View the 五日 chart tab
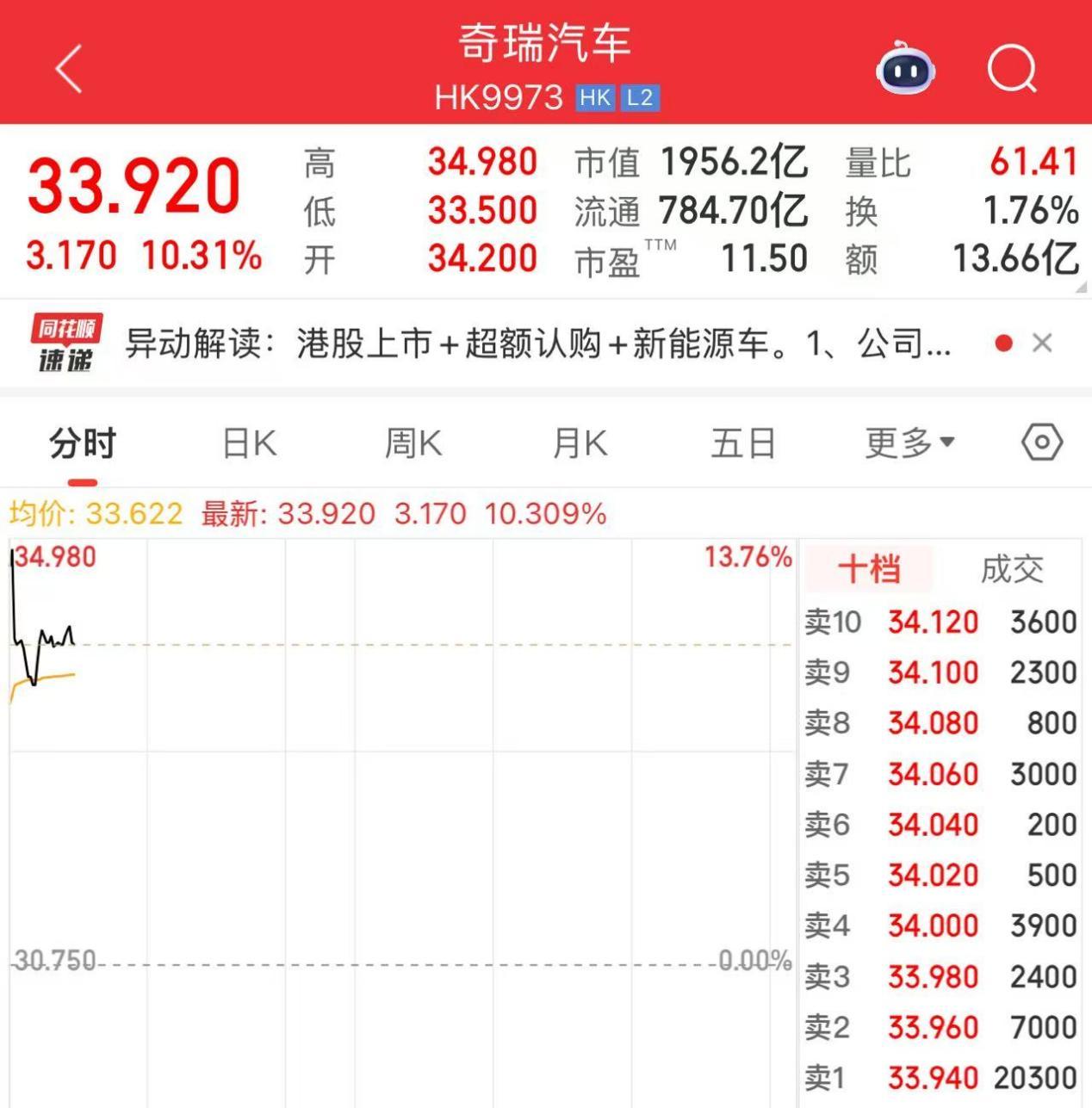The height and width of the screenshot is (1108, 1092). coord(743,444)
